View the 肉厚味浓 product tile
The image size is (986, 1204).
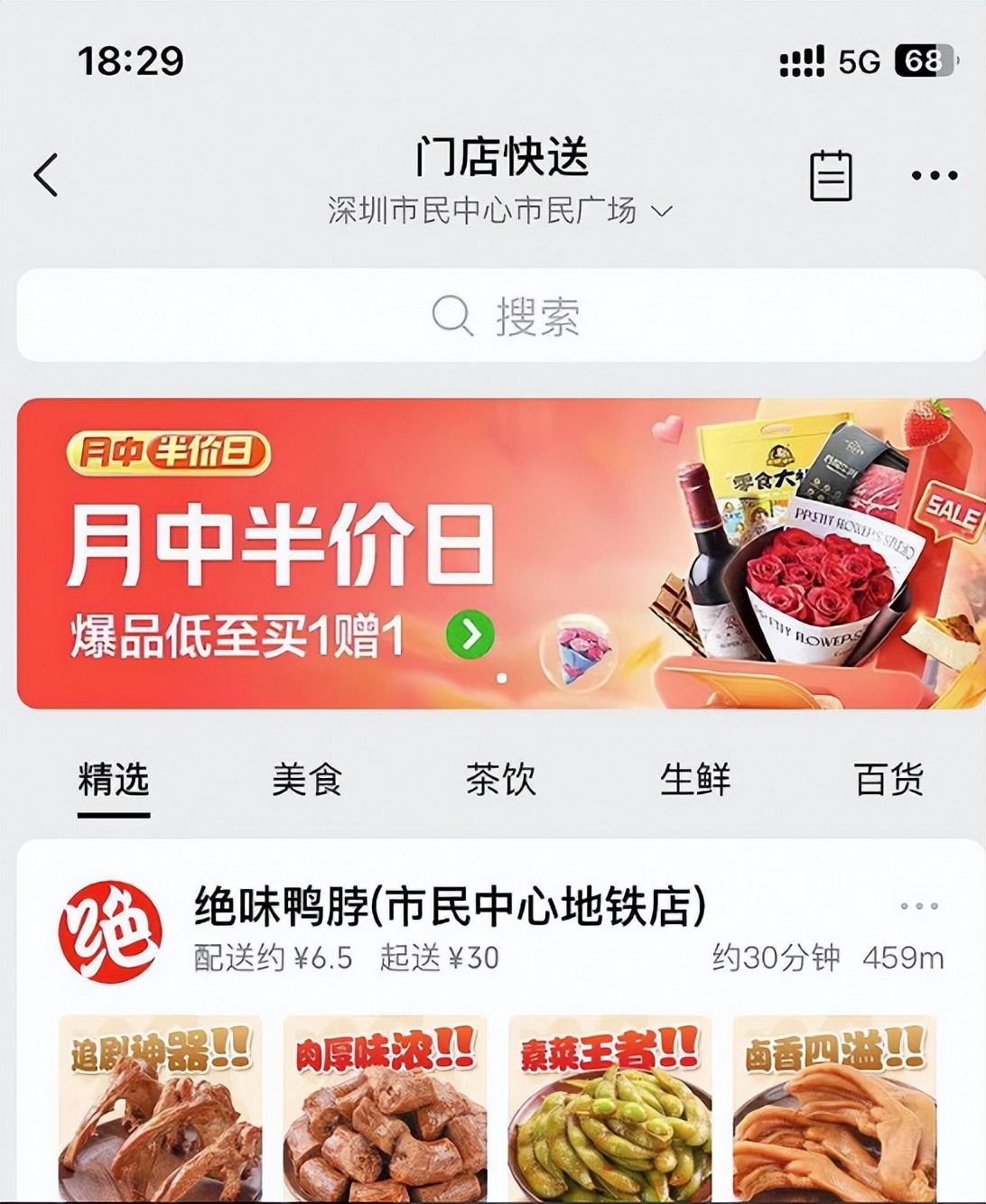tap(385, 1108)
